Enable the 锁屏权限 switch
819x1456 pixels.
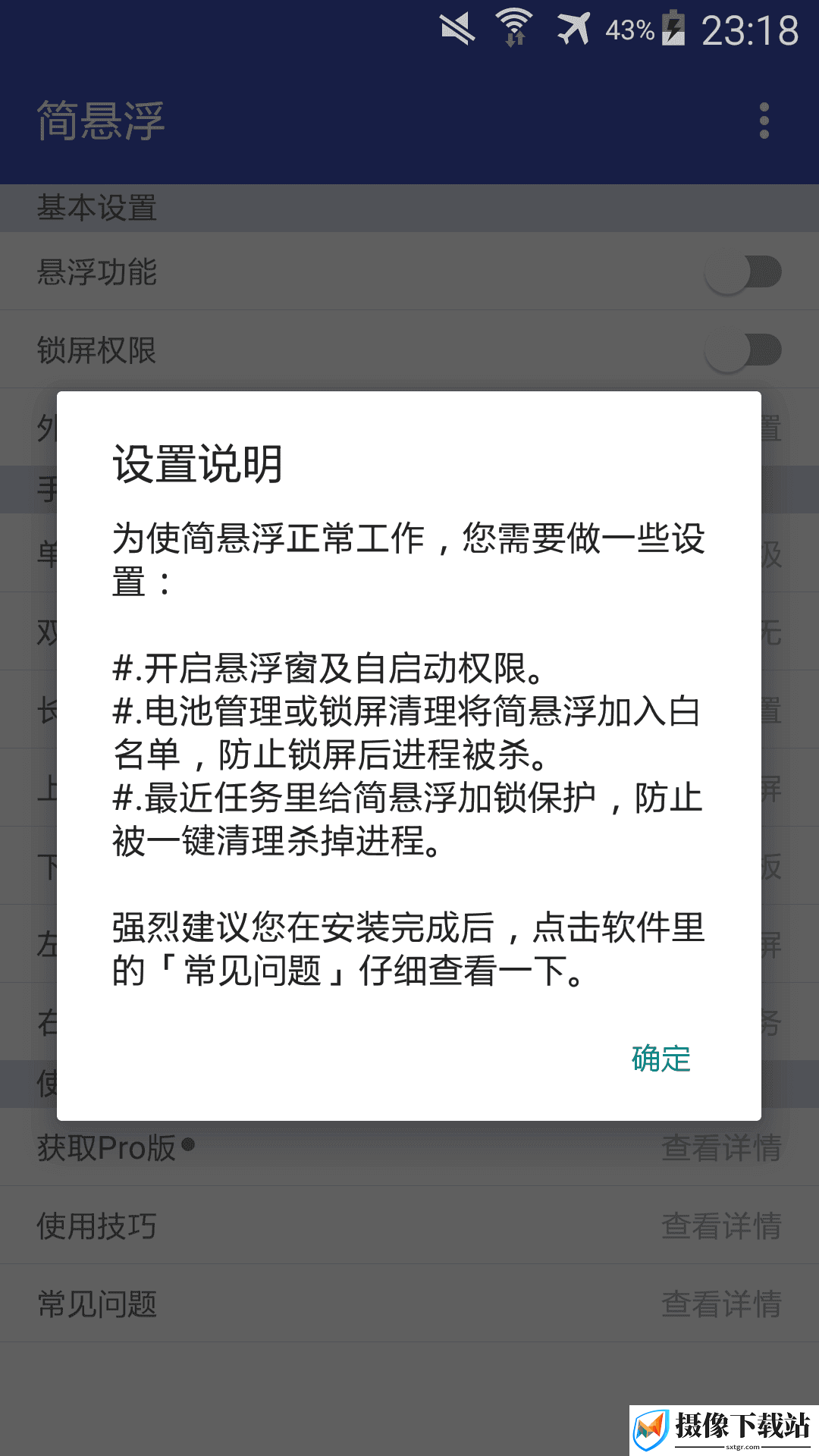point(742,350)
